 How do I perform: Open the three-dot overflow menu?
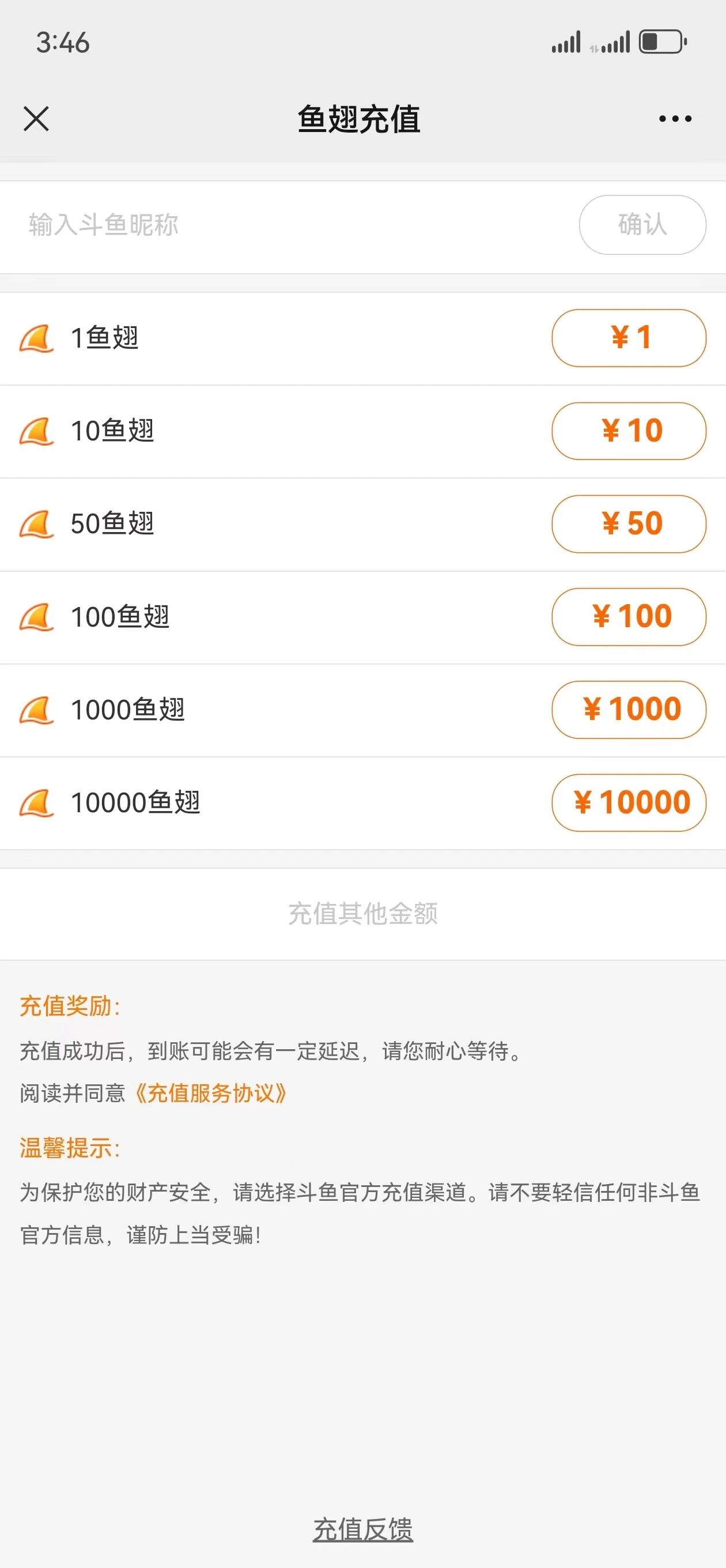tap(675, 119)
